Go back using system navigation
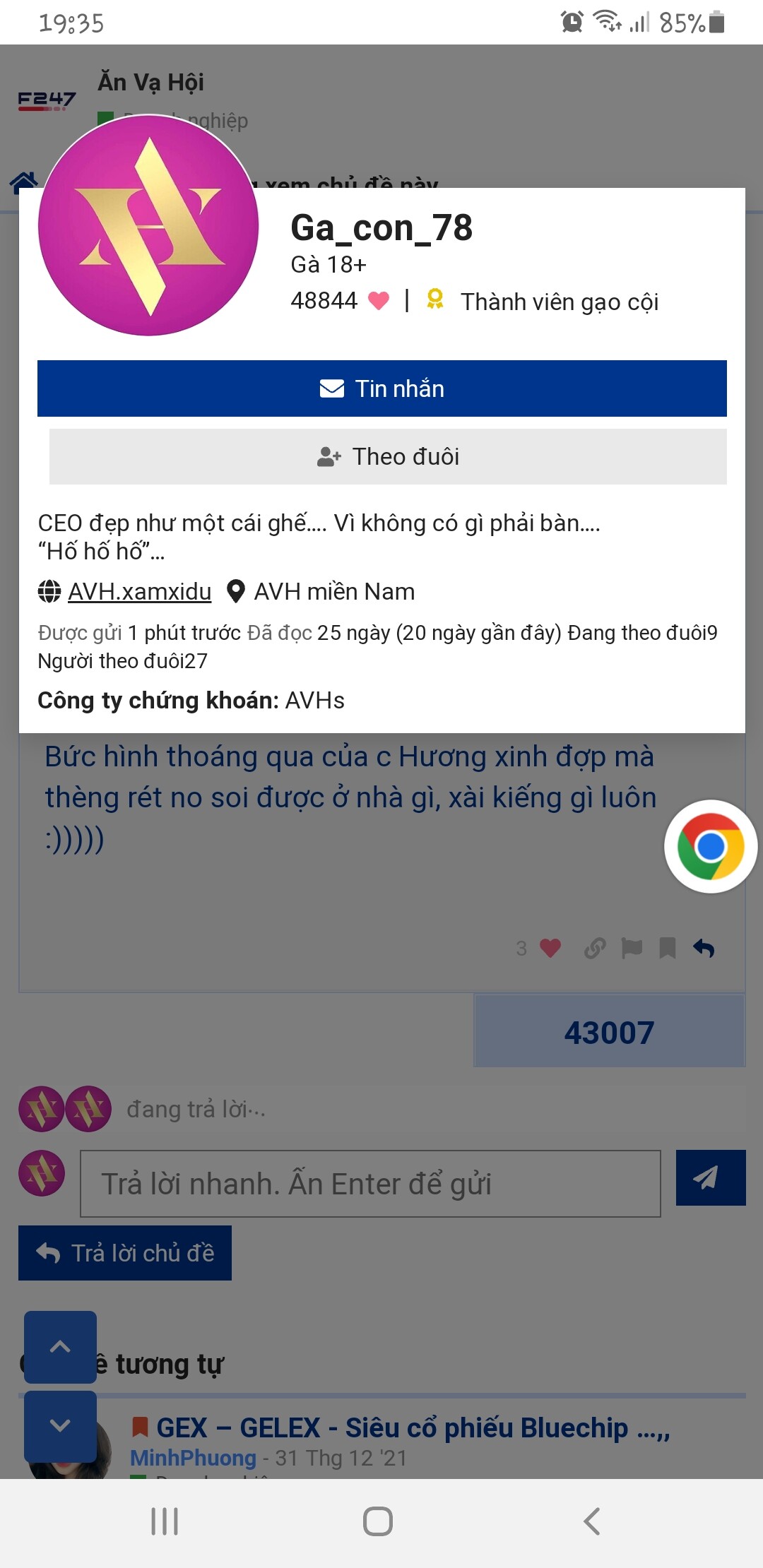This screenshot has height=1568, width=763. pos(592,1521)
